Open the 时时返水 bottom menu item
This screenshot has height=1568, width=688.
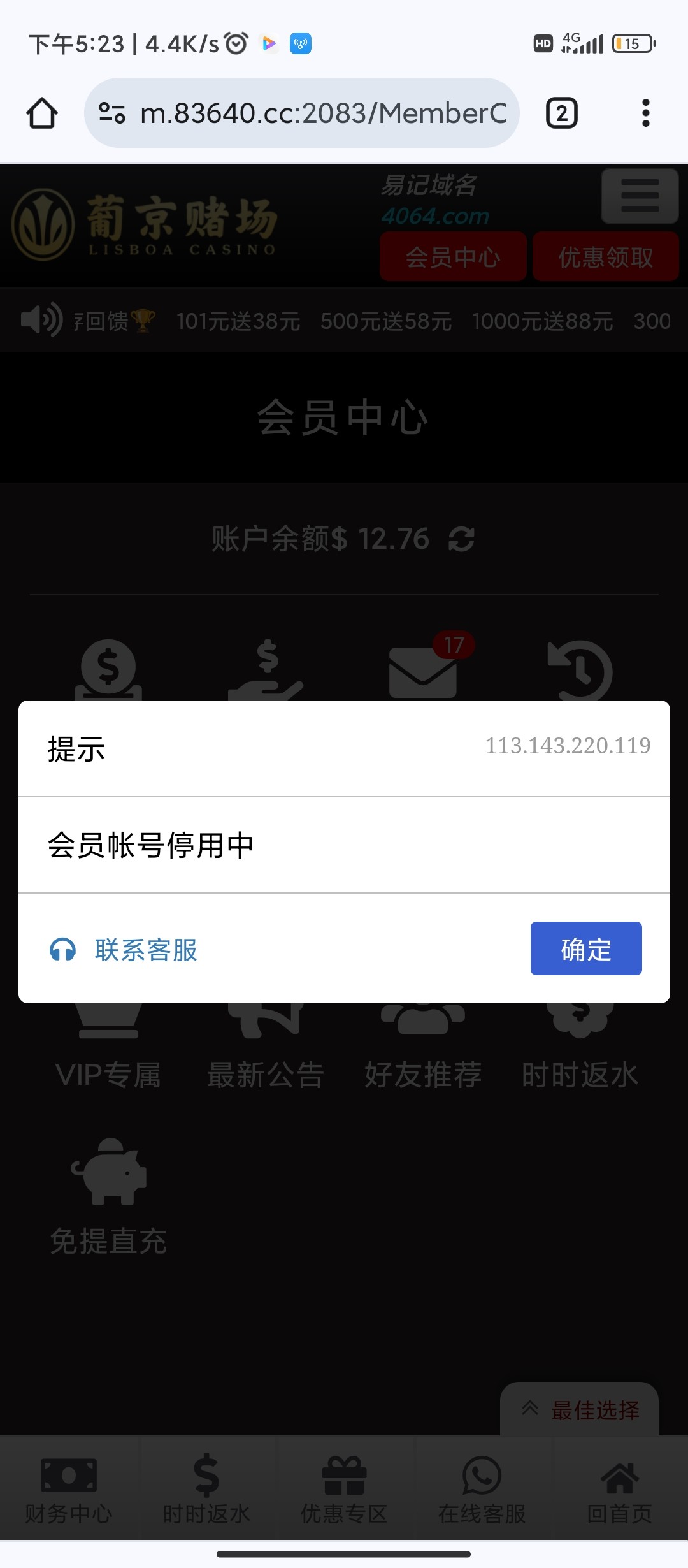206,1479
